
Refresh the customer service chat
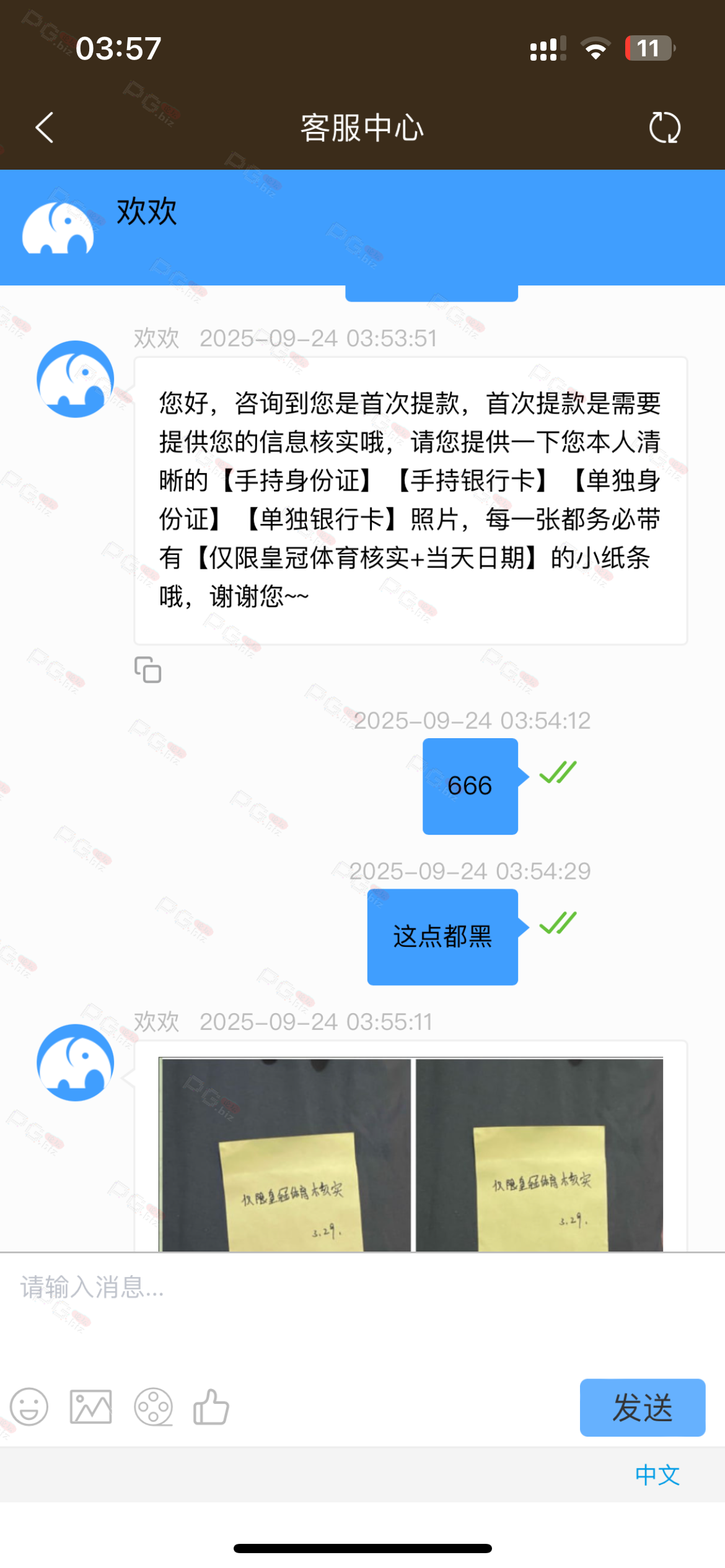(x=664, y=128)
